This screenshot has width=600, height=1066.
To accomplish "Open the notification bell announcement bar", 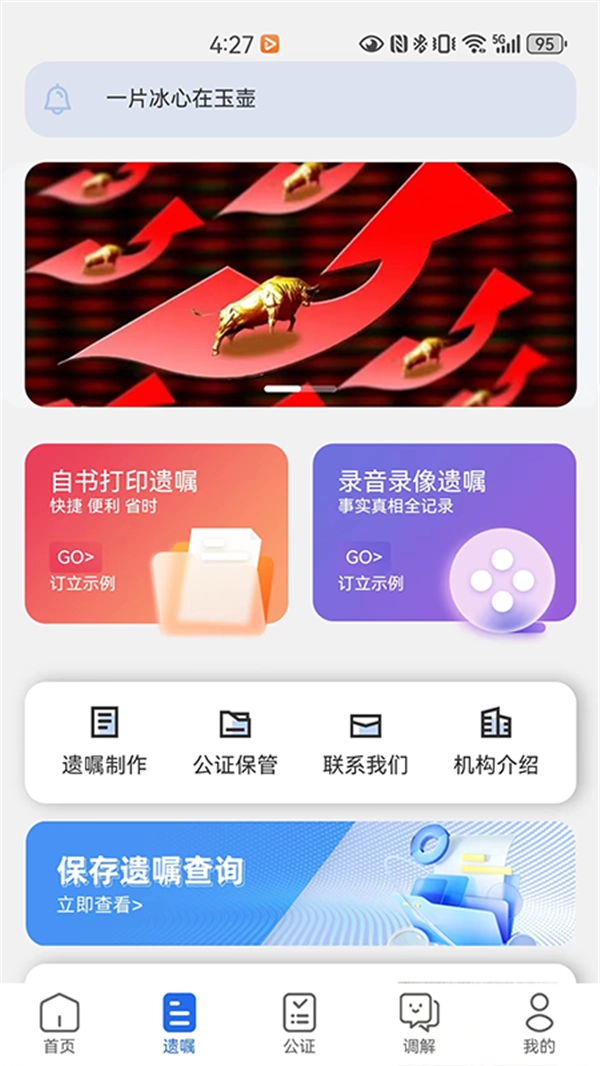I will click(300, 99).
